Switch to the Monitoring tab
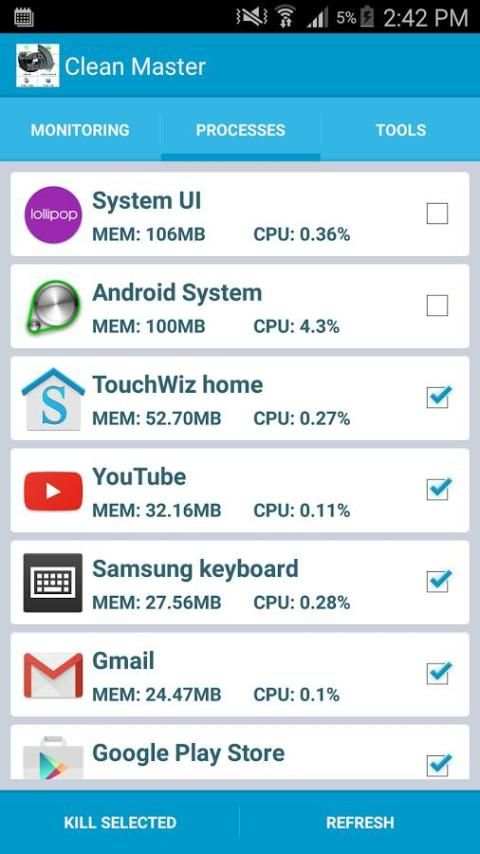480x854 pixels. (x=80, y=130)
